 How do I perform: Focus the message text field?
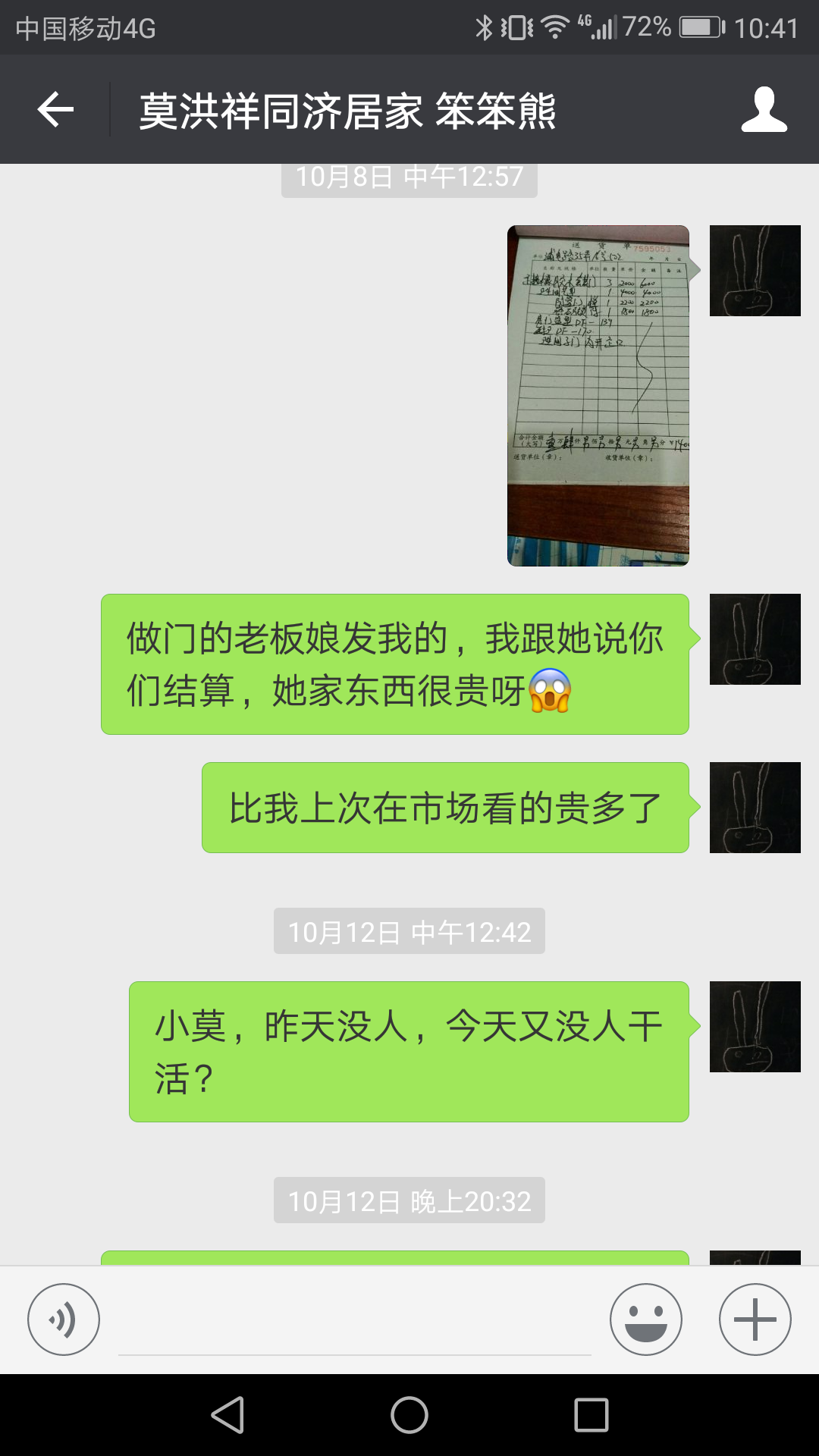point(354,1323)
